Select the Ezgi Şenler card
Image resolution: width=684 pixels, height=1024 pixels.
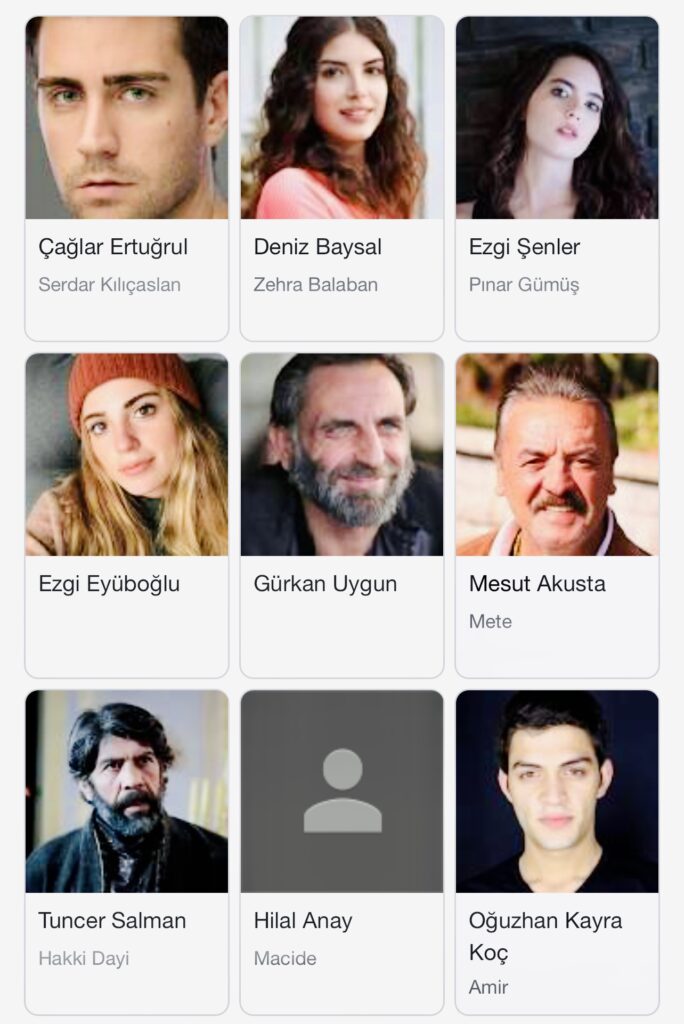point(557,178)
